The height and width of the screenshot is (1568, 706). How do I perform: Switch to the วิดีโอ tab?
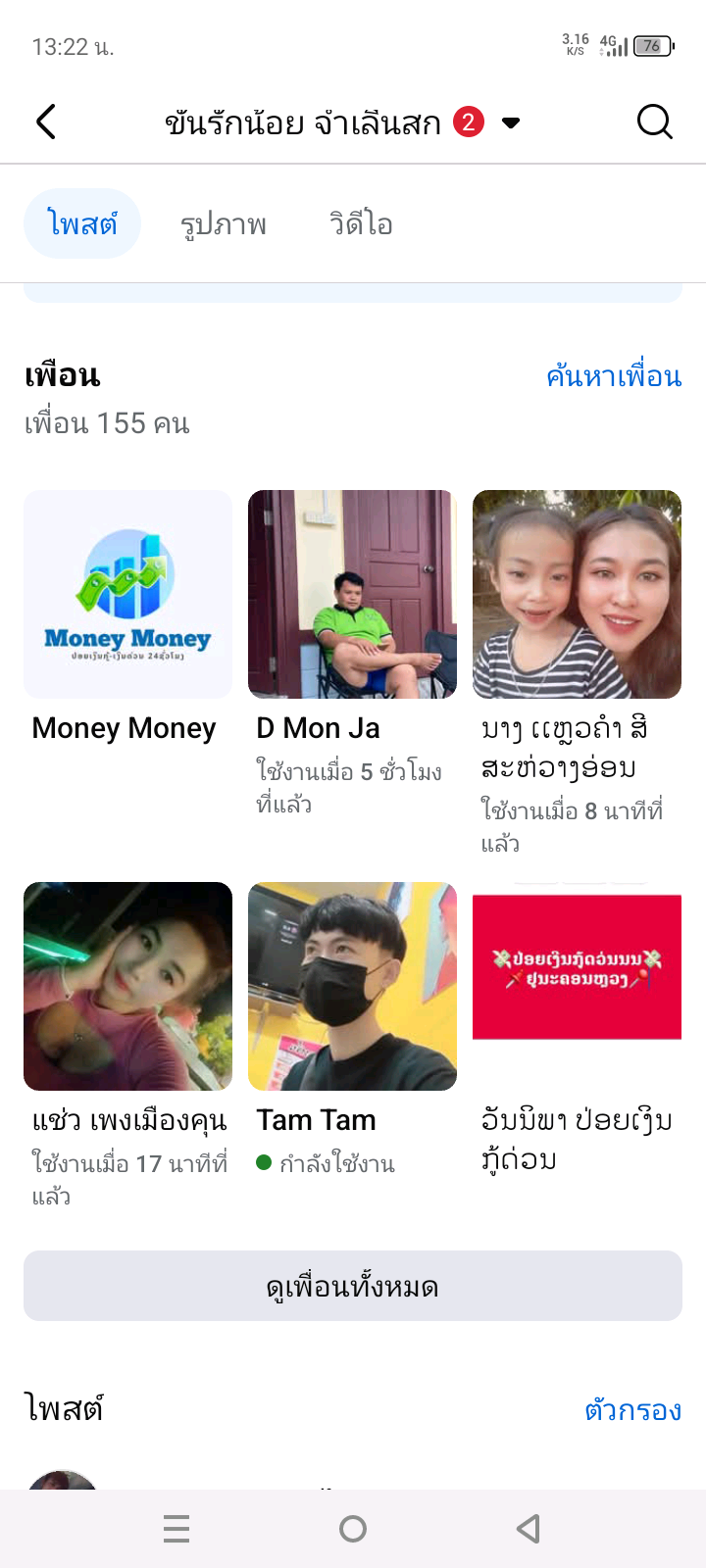[x=361, y=224]
